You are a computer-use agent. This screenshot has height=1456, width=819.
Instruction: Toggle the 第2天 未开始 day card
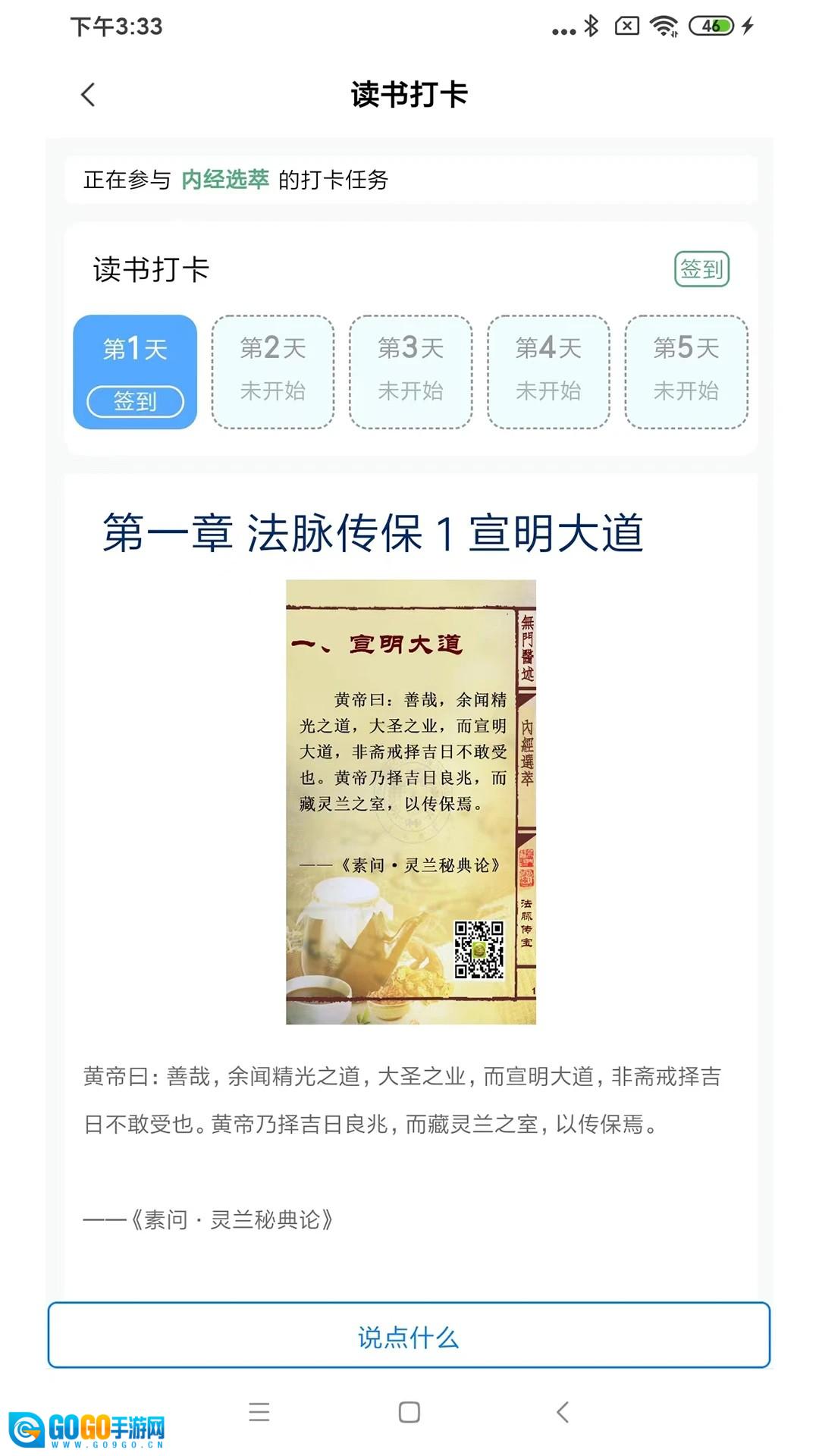tap(272, 372)
